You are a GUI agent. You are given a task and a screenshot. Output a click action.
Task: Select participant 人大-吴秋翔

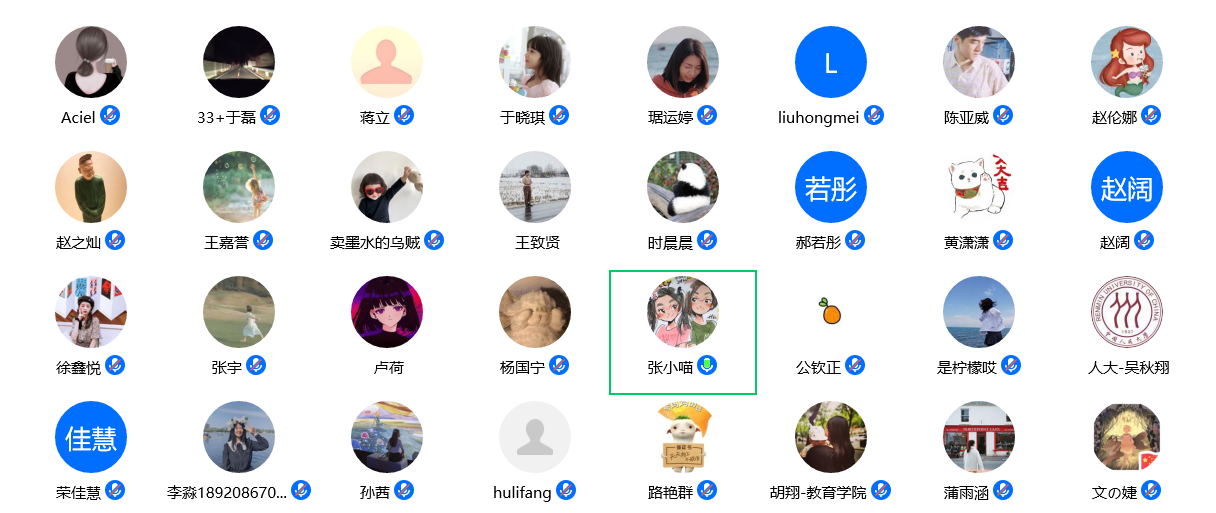pos(1127,313)
